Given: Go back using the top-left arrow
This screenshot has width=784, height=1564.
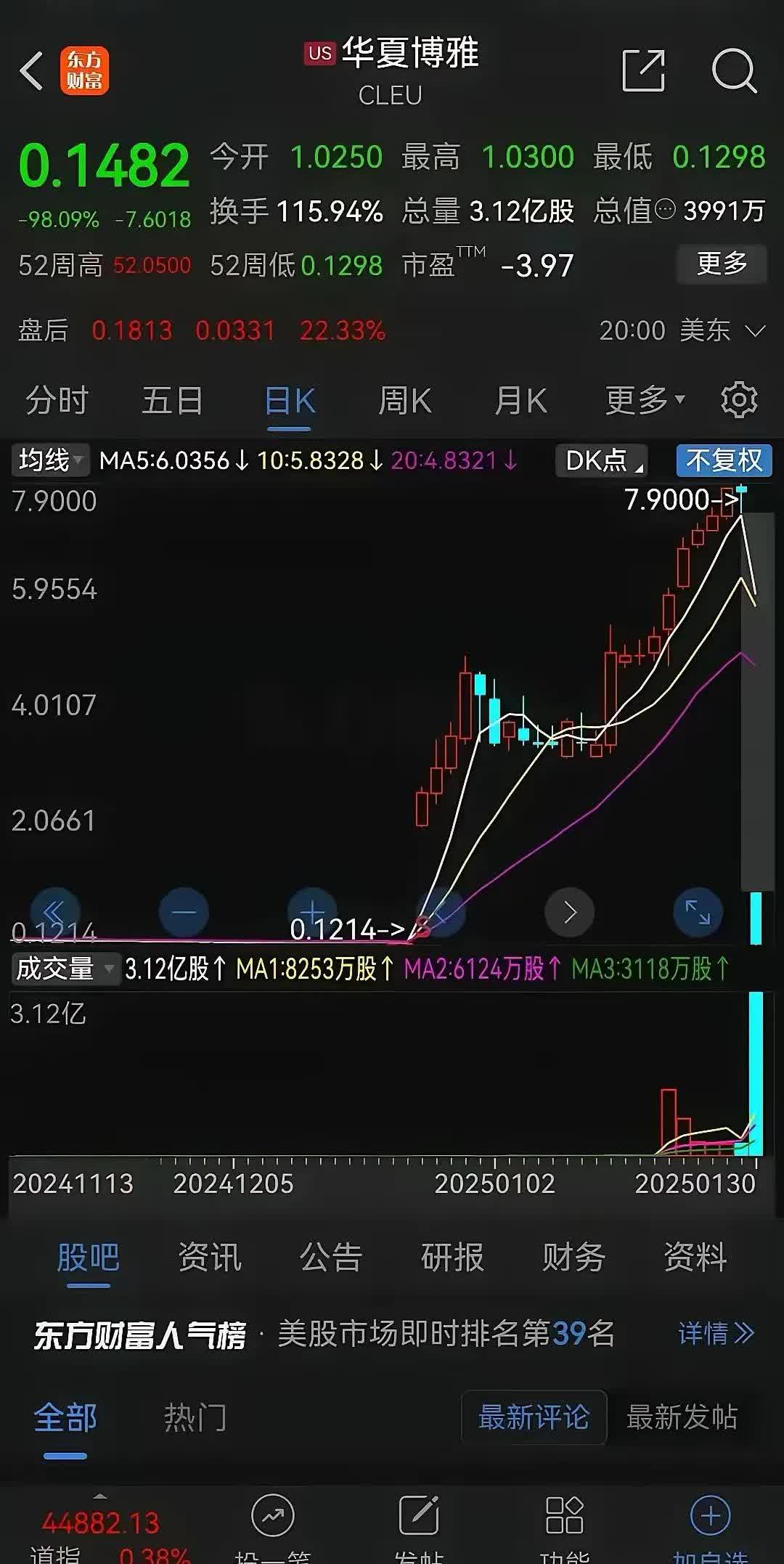Looking at the screenshot, I should (x=32, y=70).
